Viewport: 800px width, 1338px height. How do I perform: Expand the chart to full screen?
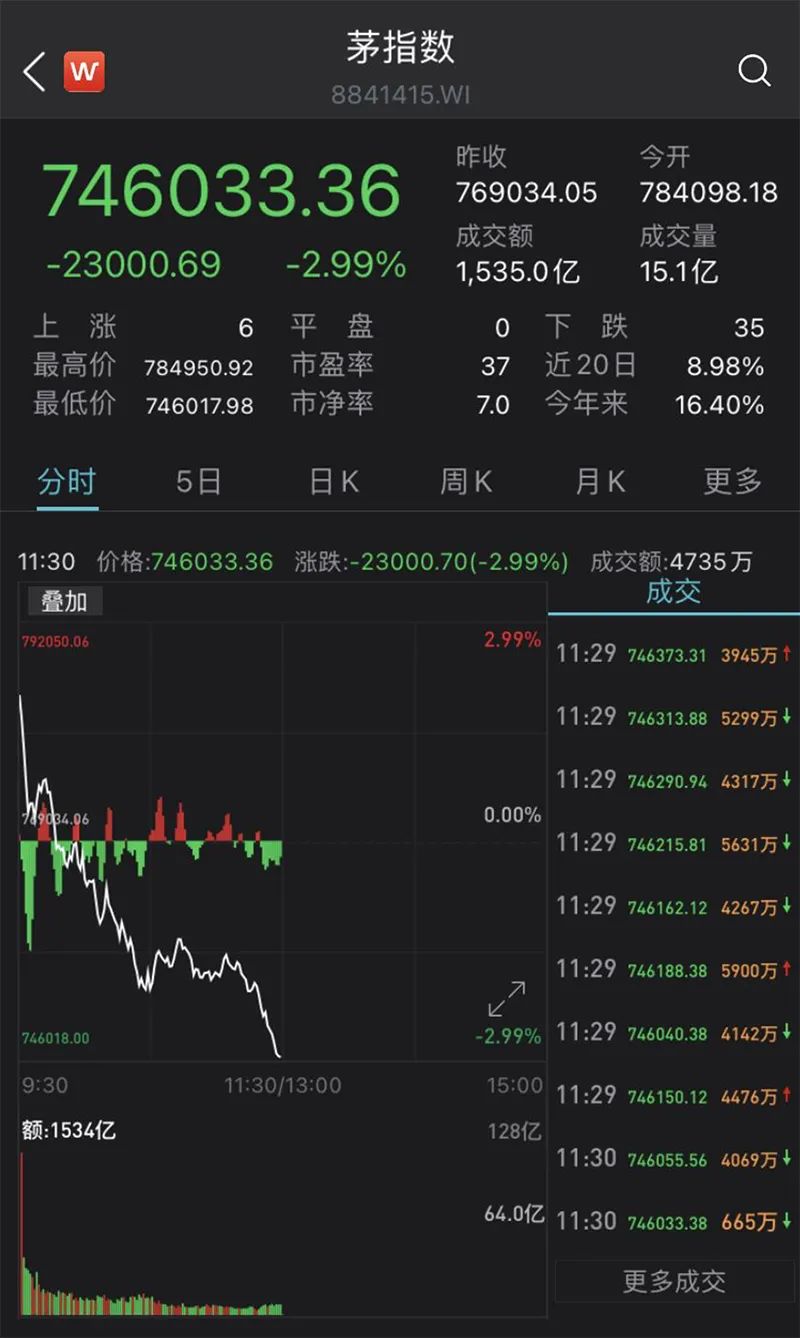click(507, 998)
